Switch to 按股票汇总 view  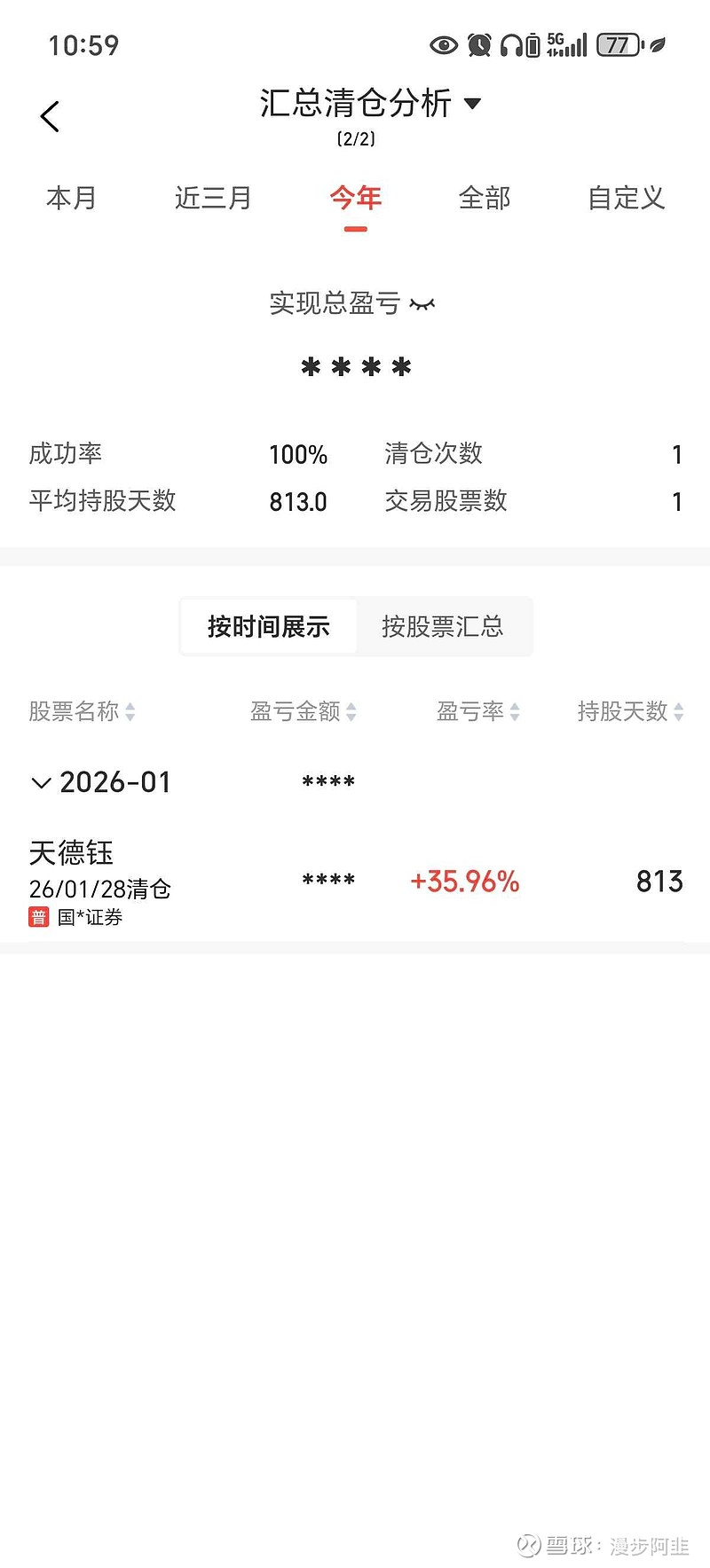(444, 626)
